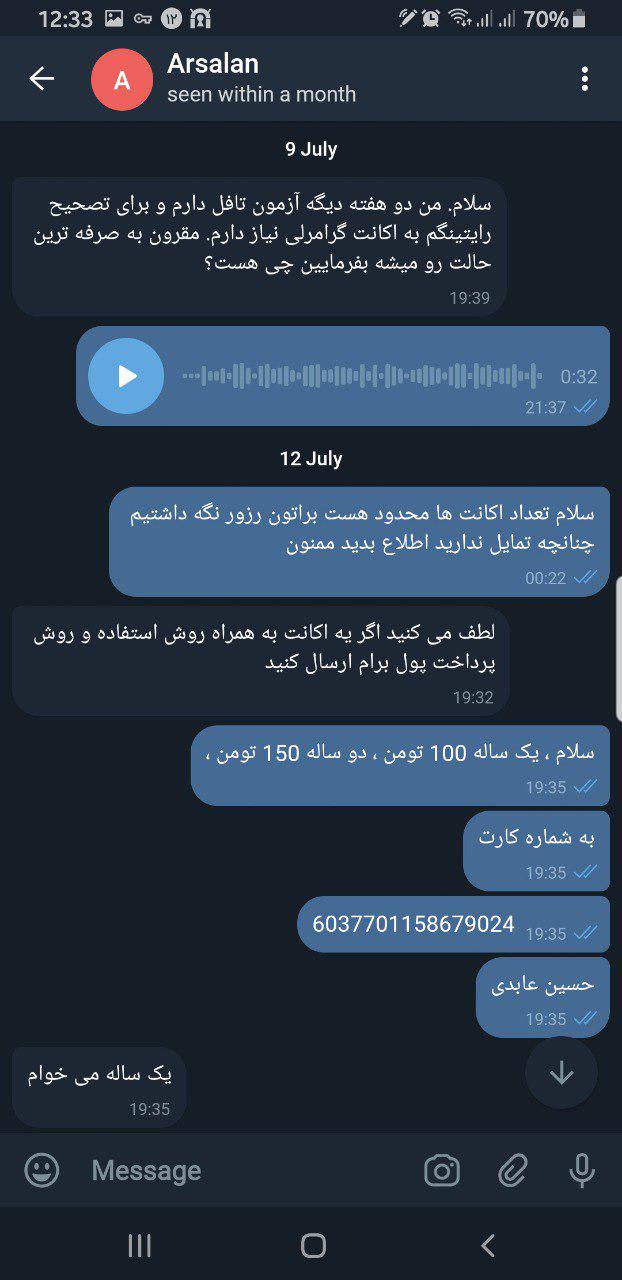Screen dimensions: 622x1280
Task: Open the emoji picker
Action: [42, 1170]
